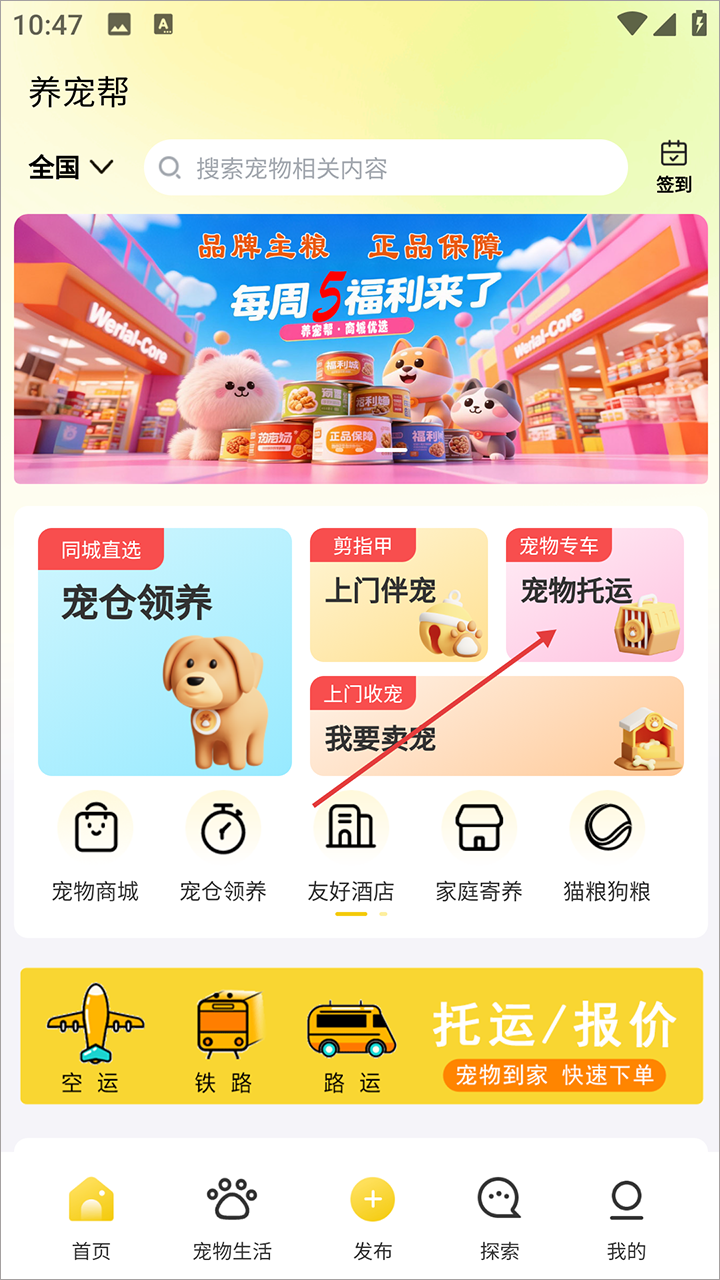Switch to the 宠物生活 tab
This screenshot has height=1280, width=720.
coord(232,1217)
